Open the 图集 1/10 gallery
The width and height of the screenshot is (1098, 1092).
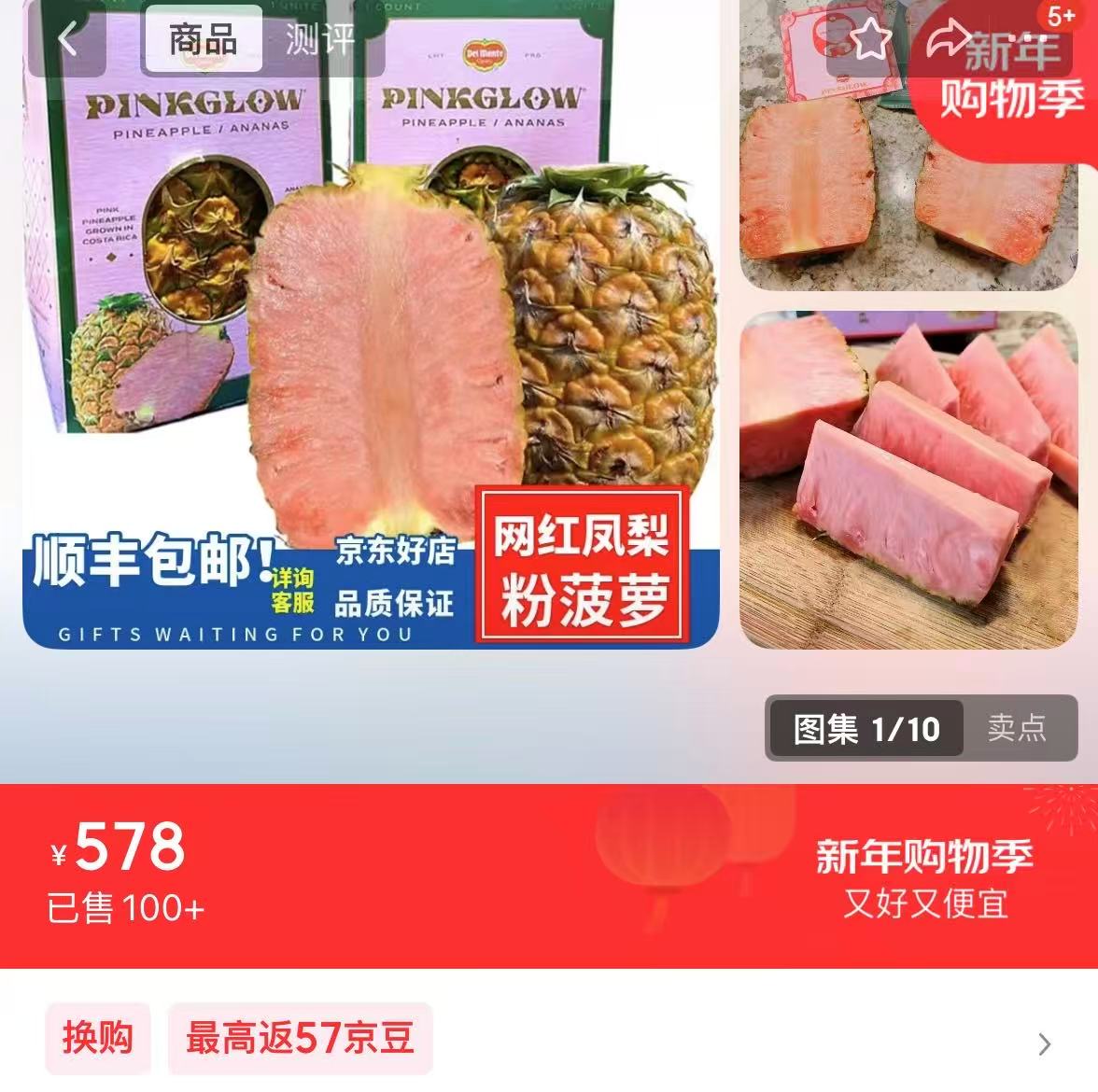coord(866,728)
